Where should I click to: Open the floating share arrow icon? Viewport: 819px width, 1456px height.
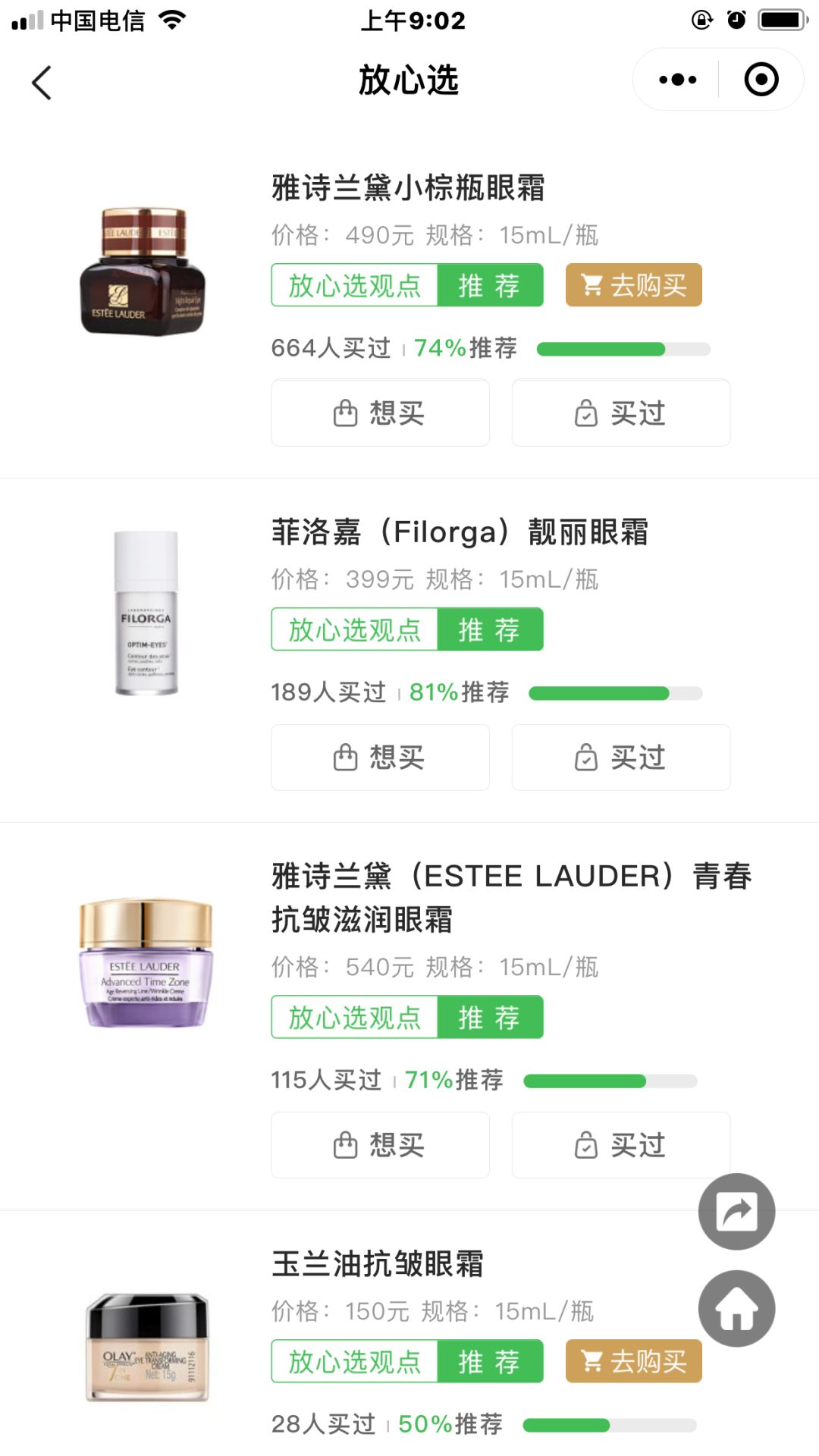736,1211
